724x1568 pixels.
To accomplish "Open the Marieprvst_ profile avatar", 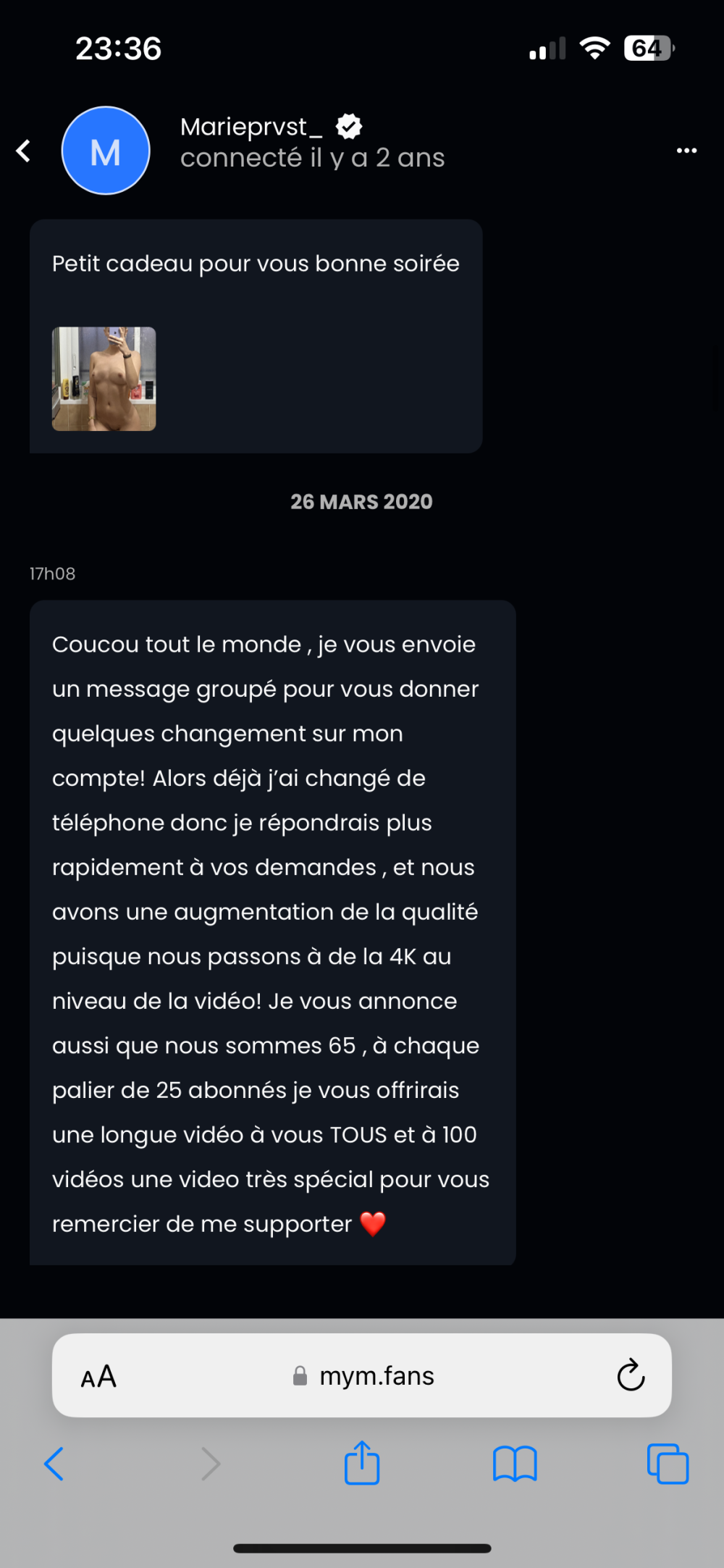I will point(106,151).
